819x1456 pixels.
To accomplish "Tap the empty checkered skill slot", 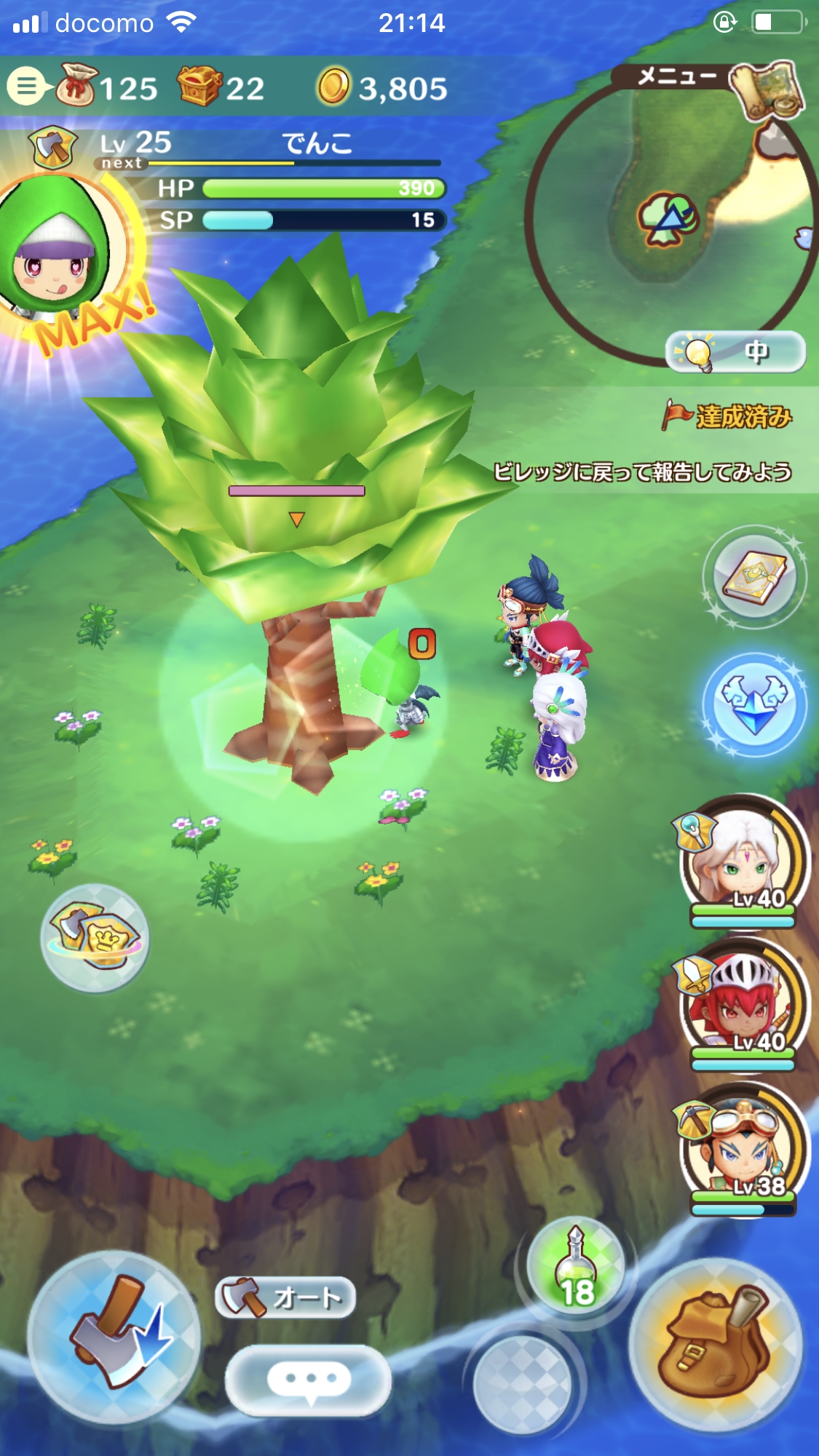I will point(521,1385).
